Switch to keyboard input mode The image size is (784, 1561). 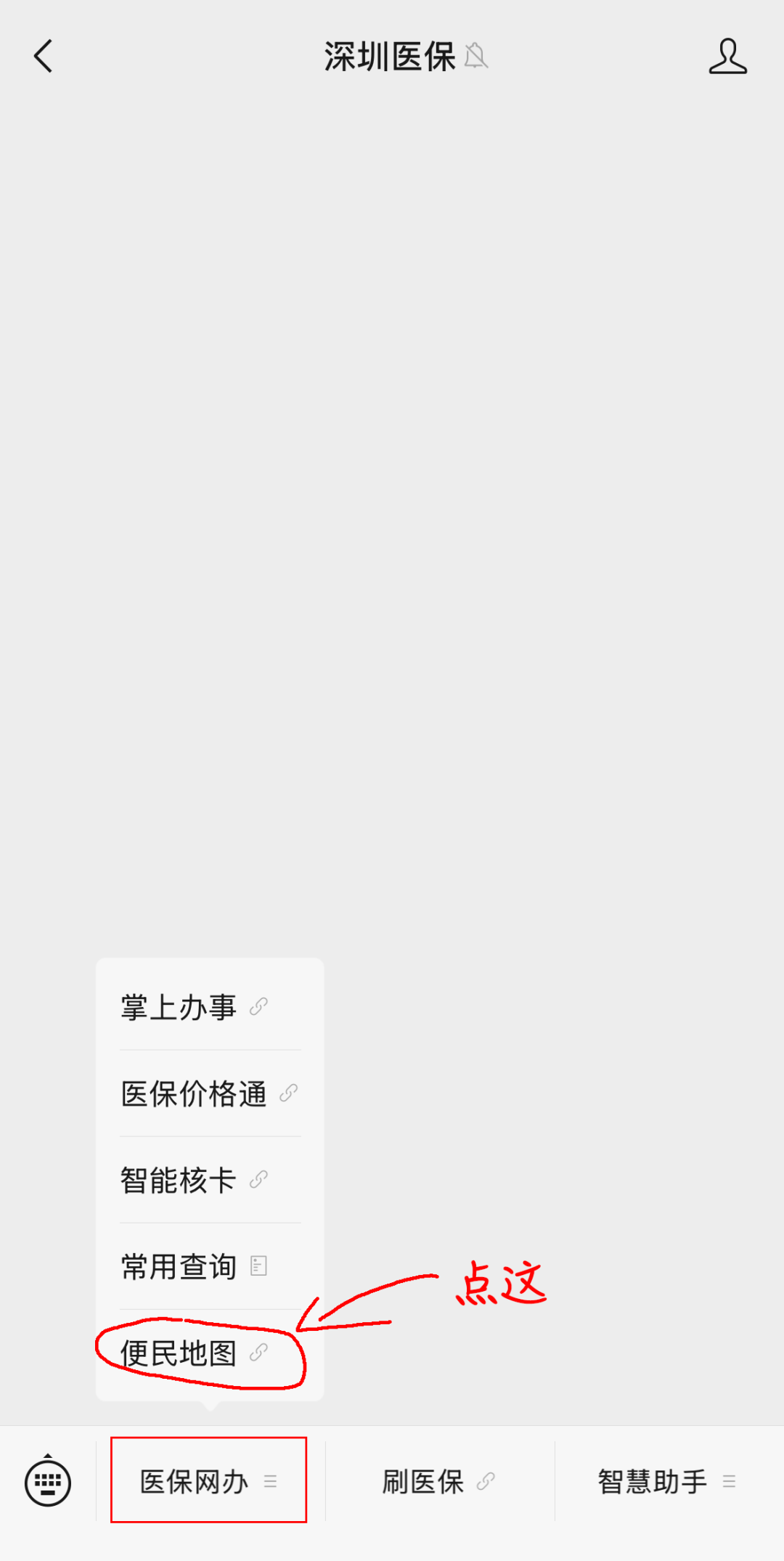(48, 1482)
